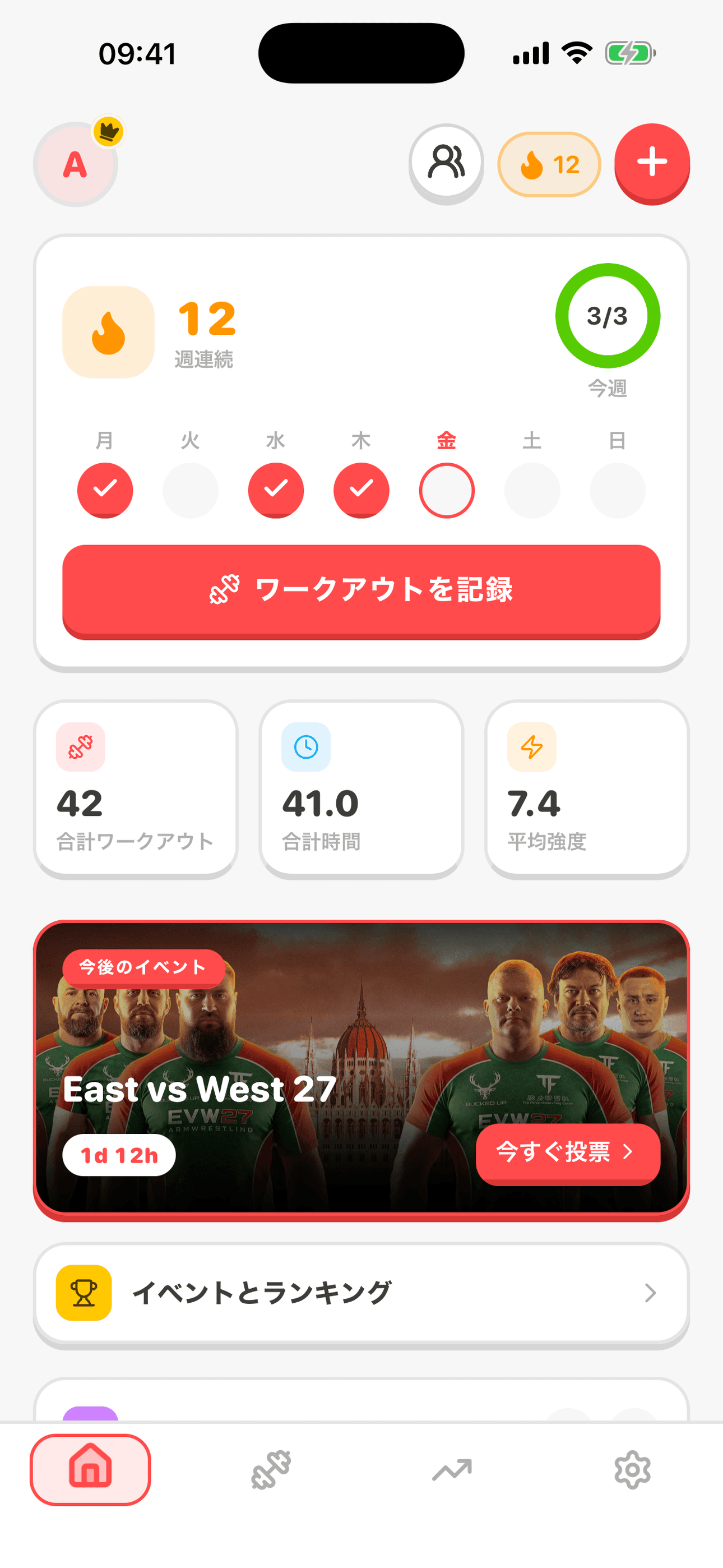
Task: Open the 合計時間 stat card
Action: (x=361, y=789)
